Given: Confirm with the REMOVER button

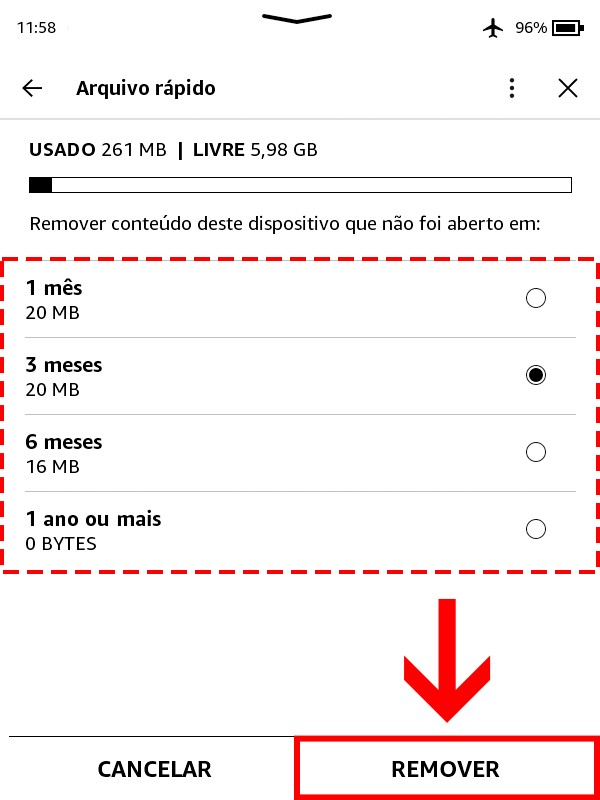Looking at the screenshot, I should point(445,769).
